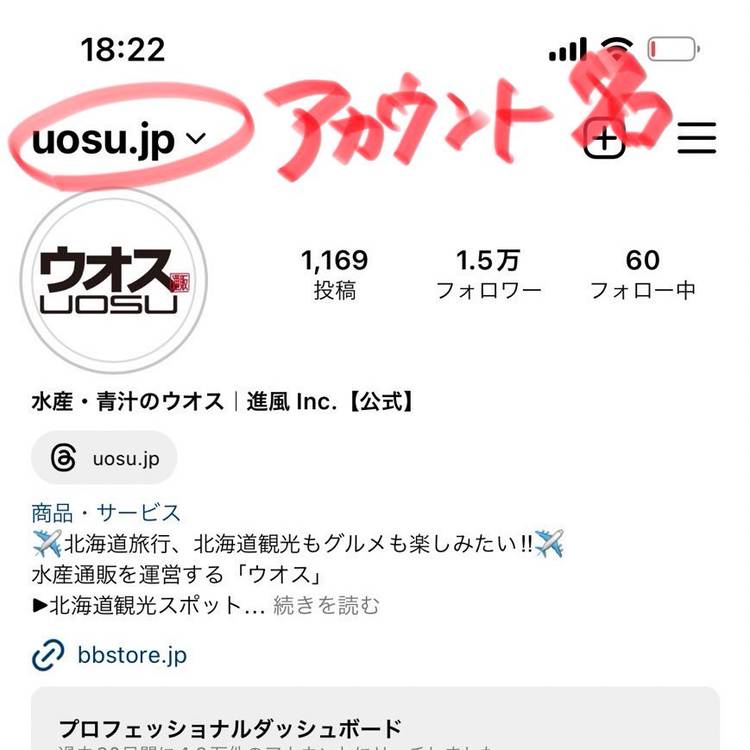Tap the ウオス profile picture
Screen dimensions: 750x750
[106, 281]
